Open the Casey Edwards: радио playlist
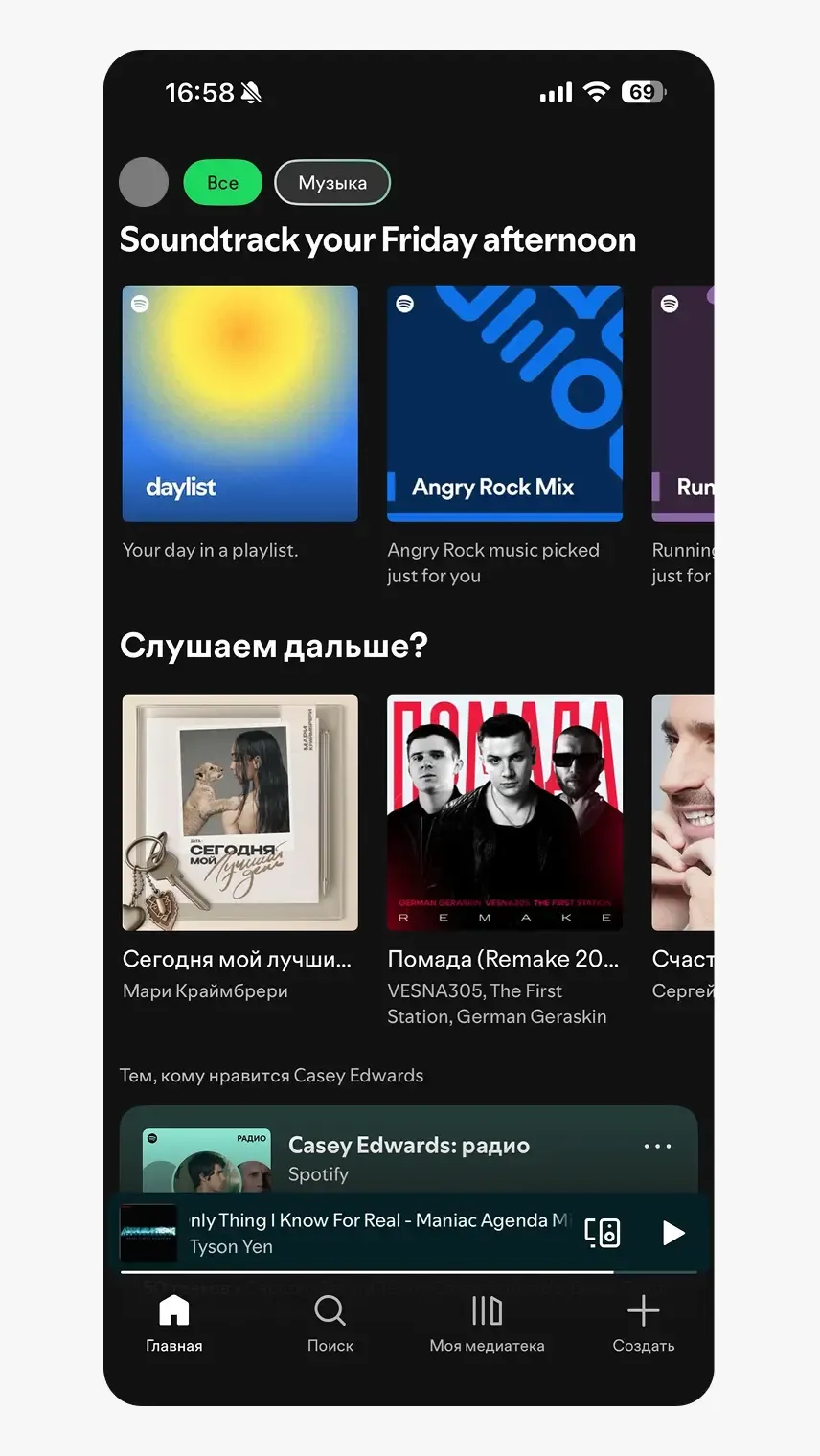 point(409,1146)
